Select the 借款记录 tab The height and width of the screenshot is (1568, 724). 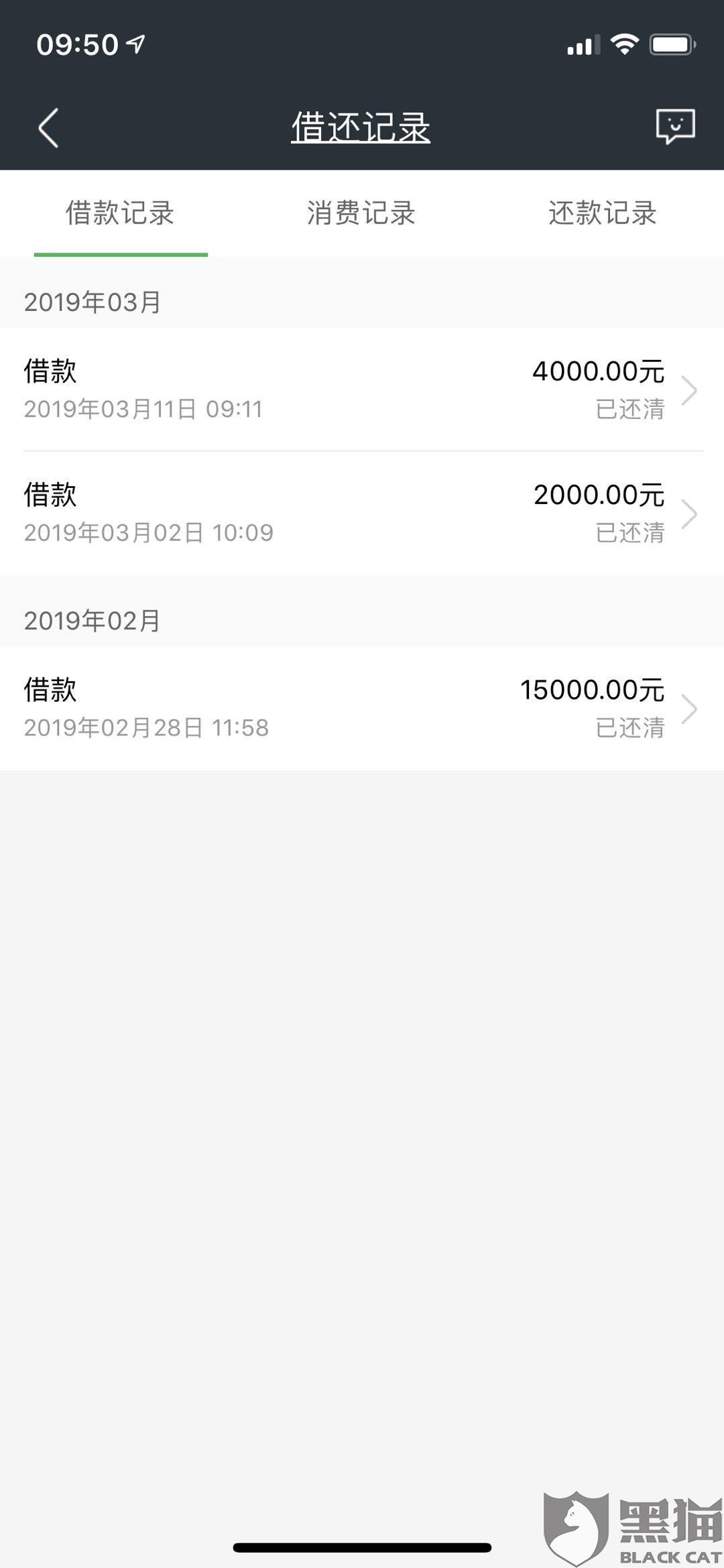[120, 214]
